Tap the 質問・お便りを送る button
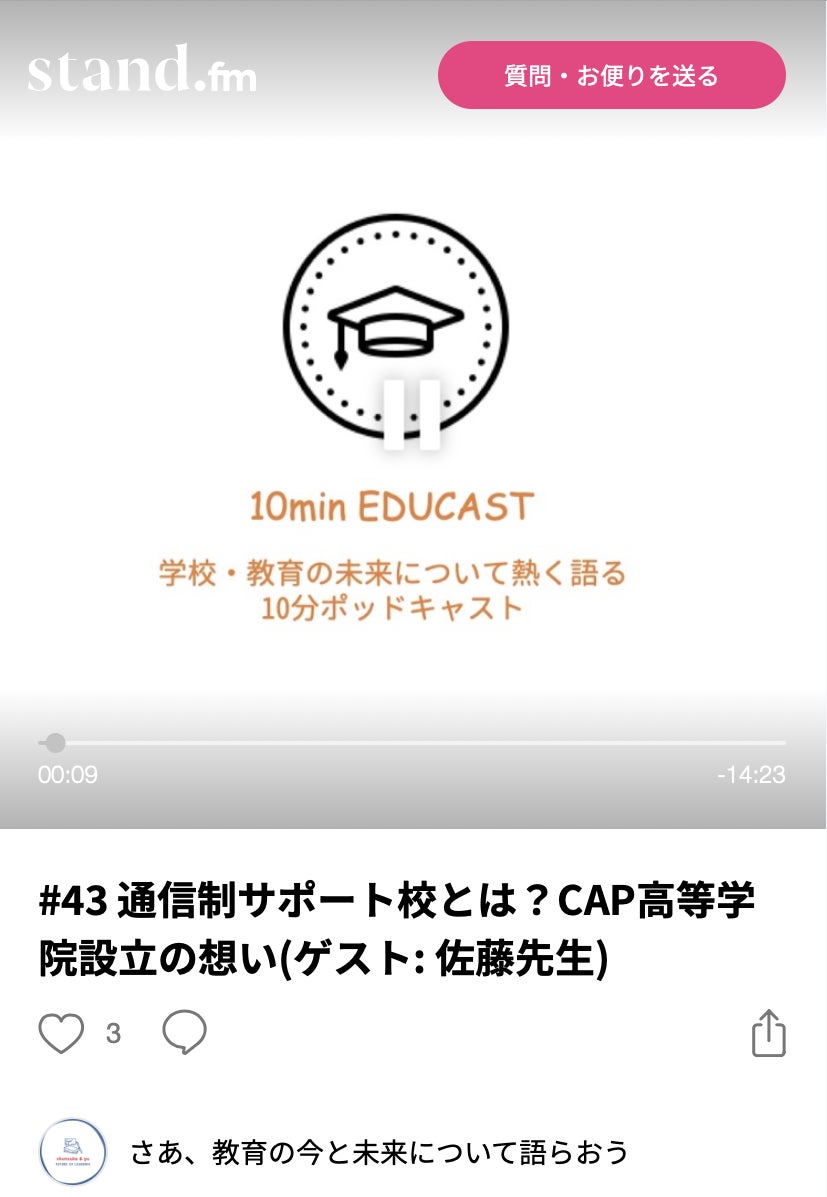The height and width of the screenshot is (1197, 827). [611, 75]
